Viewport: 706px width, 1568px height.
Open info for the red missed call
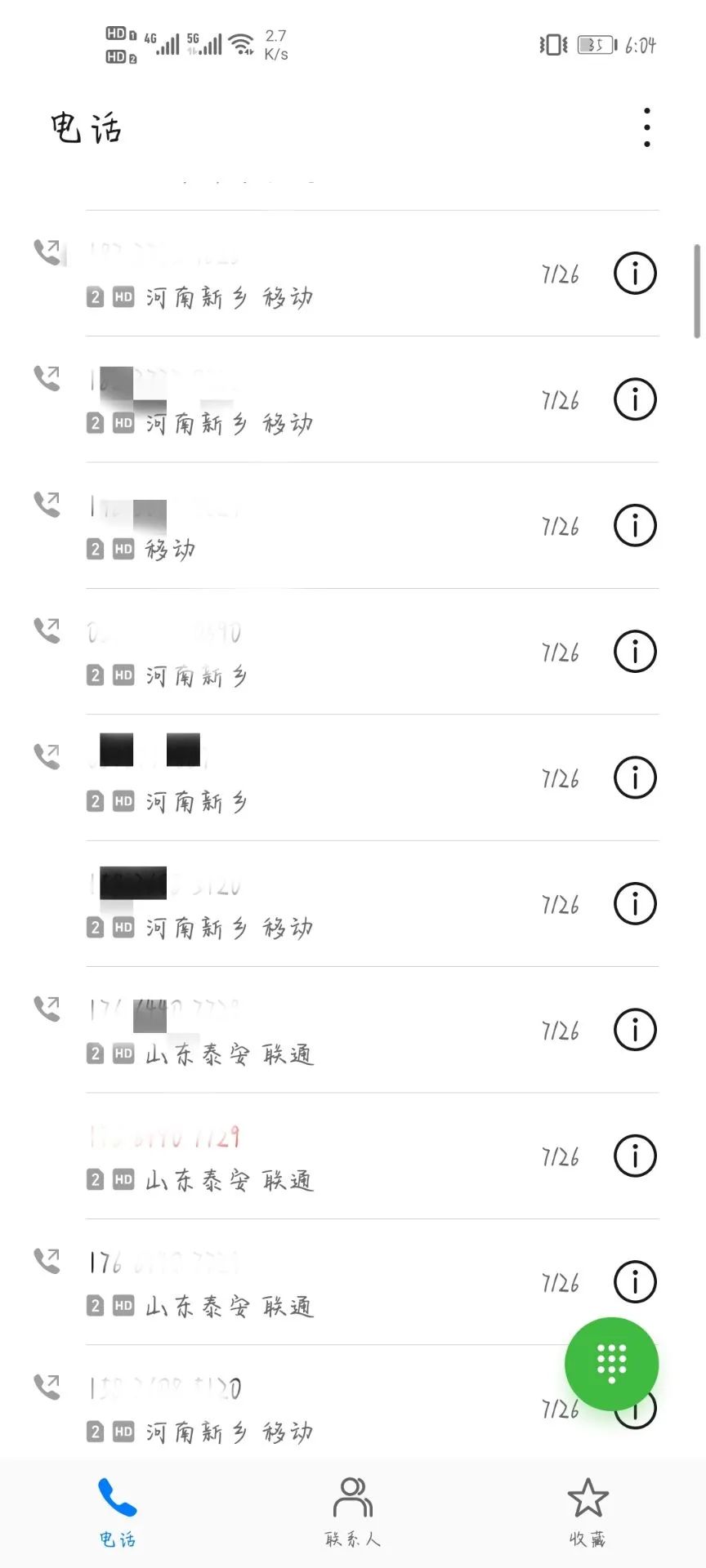point(635,1156)
